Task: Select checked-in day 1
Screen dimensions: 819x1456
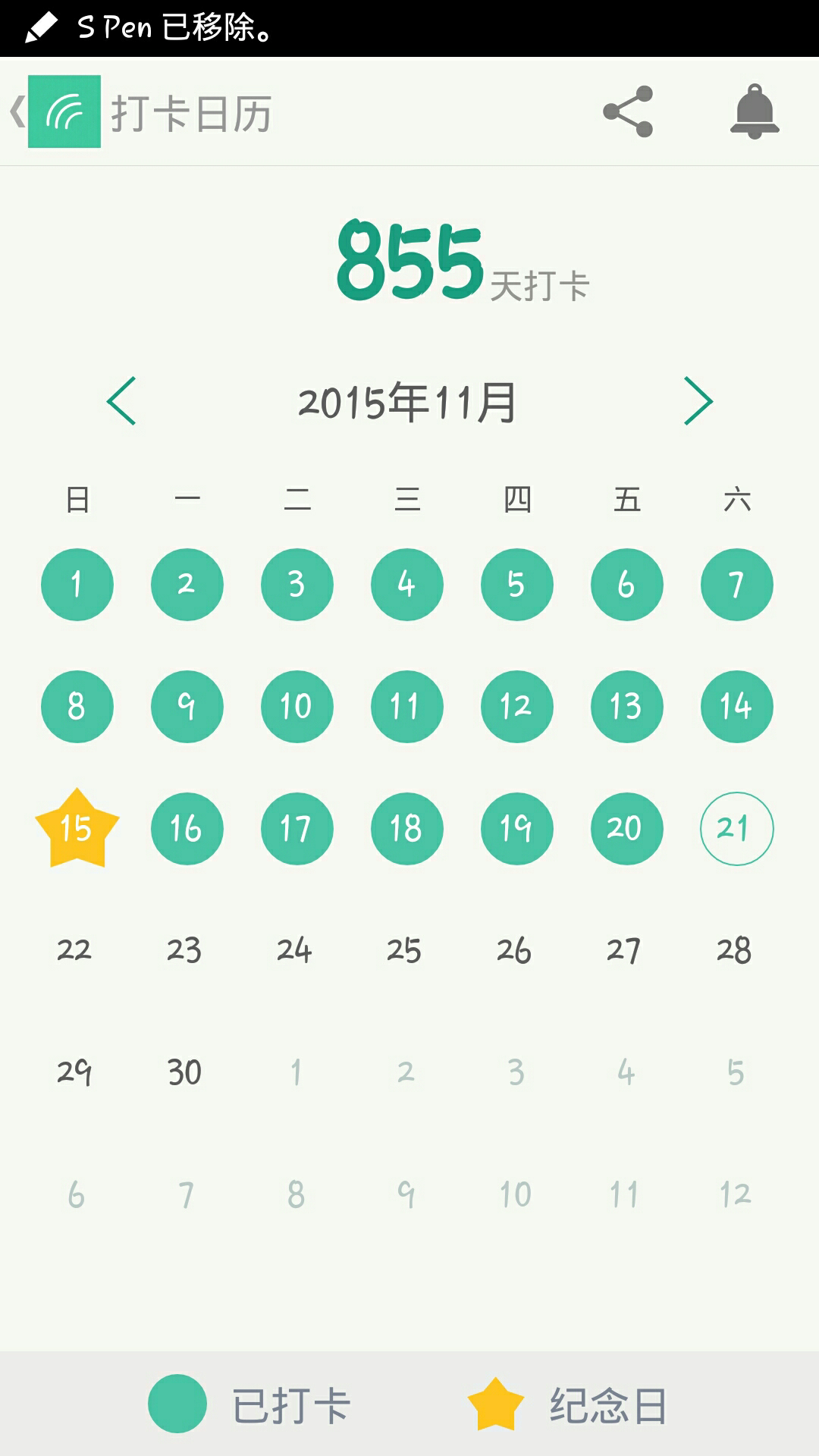Action: click(77, 585)
